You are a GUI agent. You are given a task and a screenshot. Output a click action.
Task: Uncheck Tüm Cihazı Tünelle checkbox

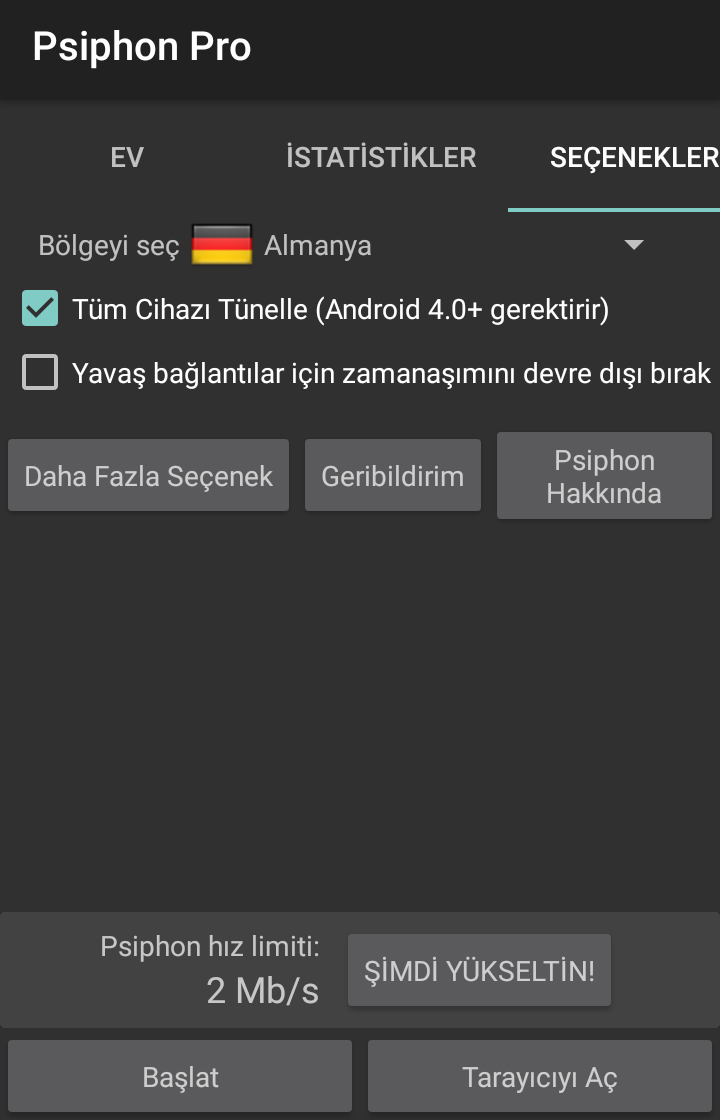[40, 309]
